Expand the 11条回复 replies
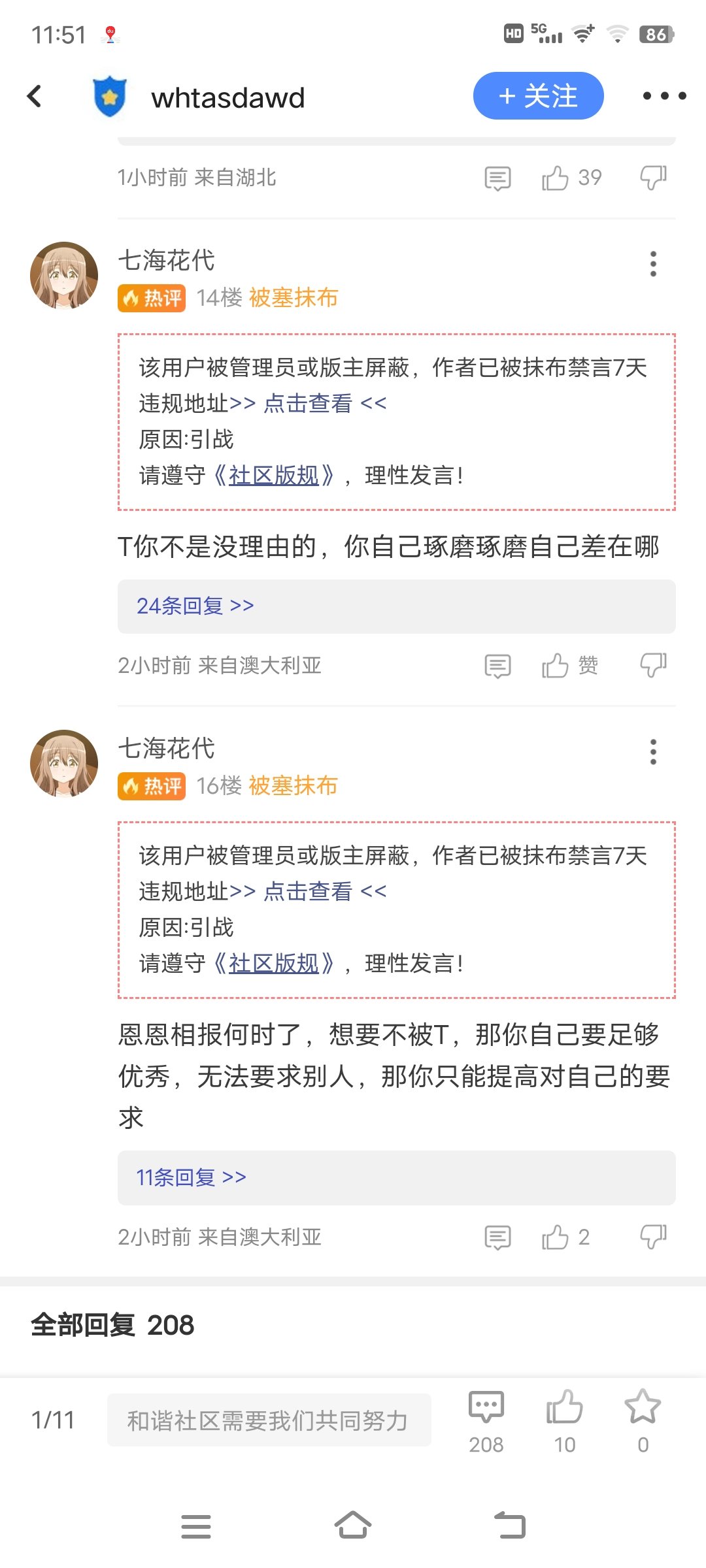 191,1177
